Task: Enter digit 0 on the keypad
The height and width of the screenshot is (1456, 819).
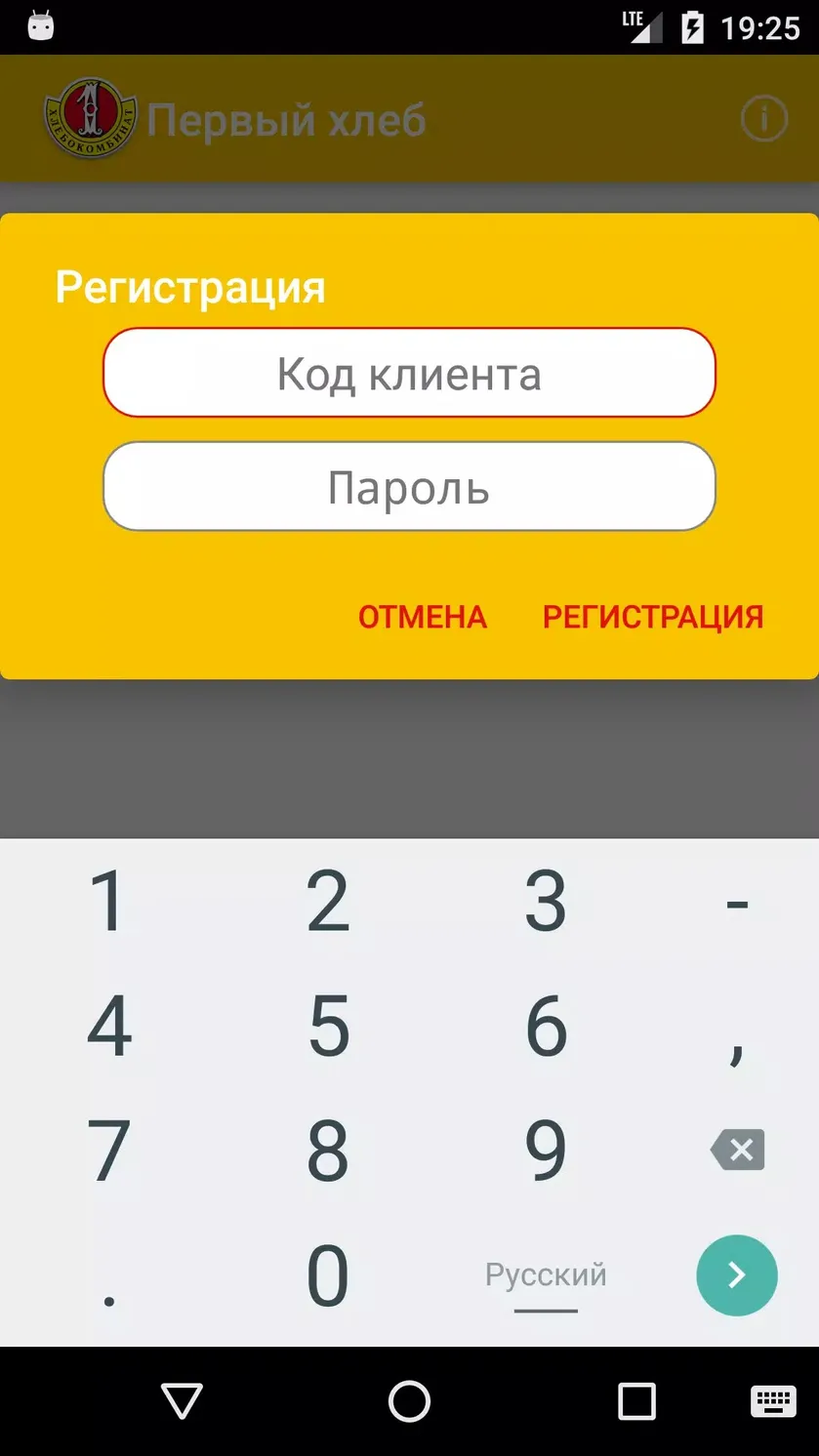Action: [x=329, y=1275]
